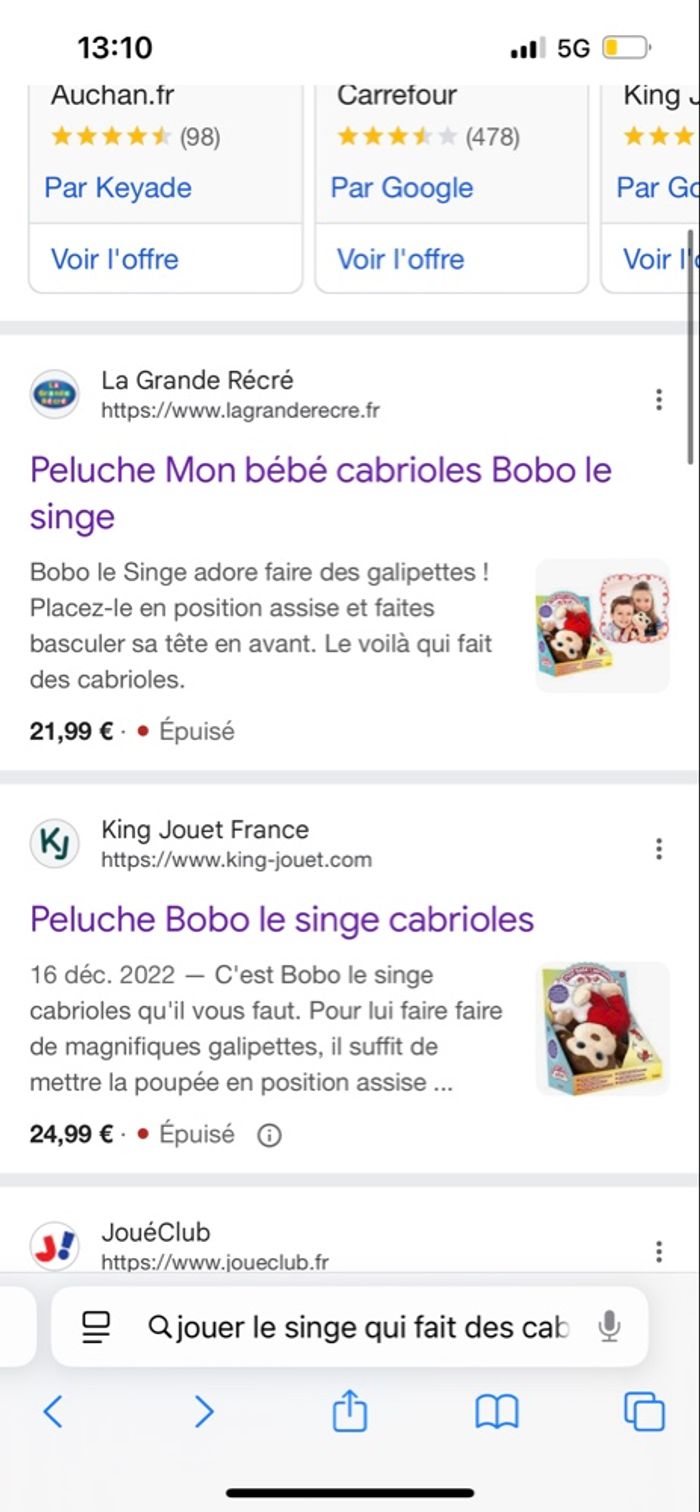
Task: Tap the Safari address bar search text
Action: click(372, 1328)
